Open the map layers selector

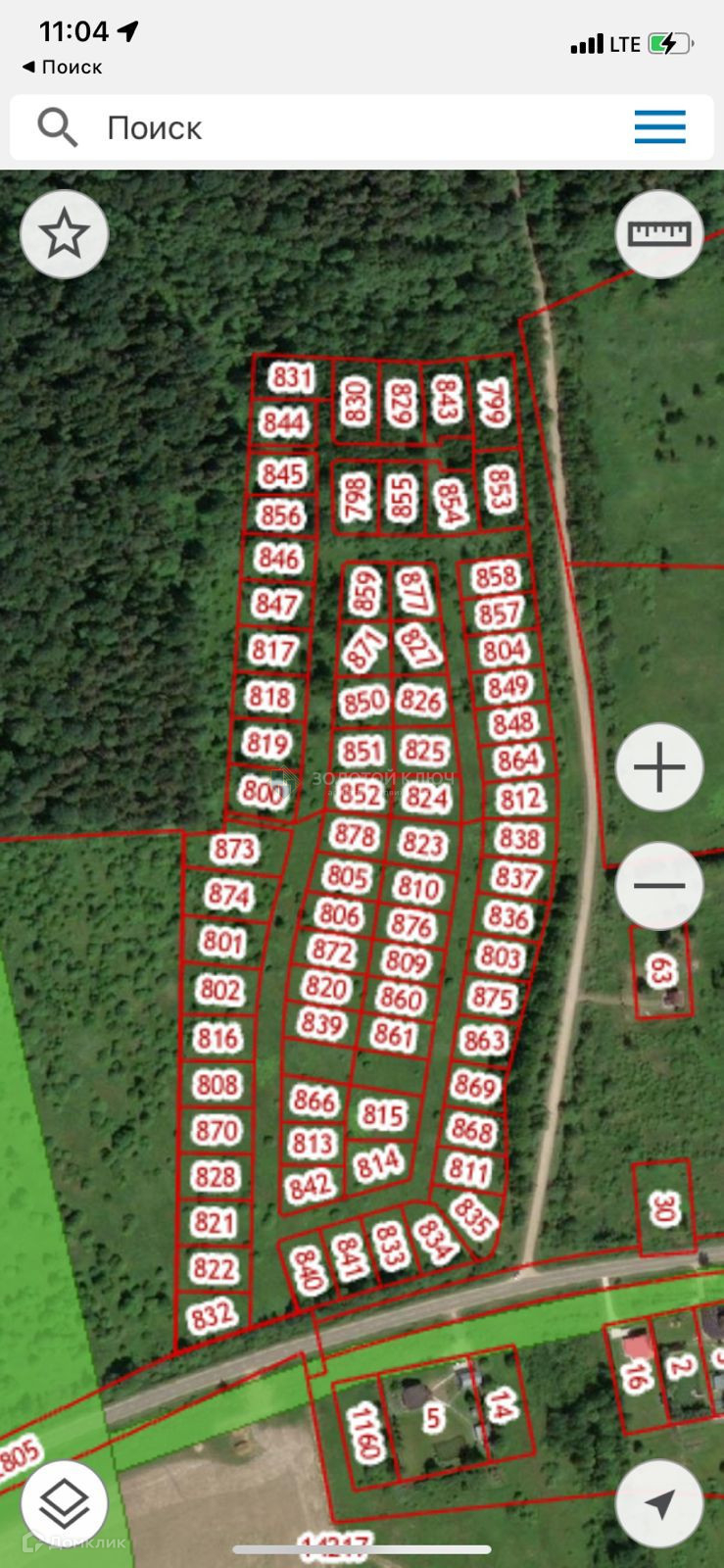pos(65,1502)
